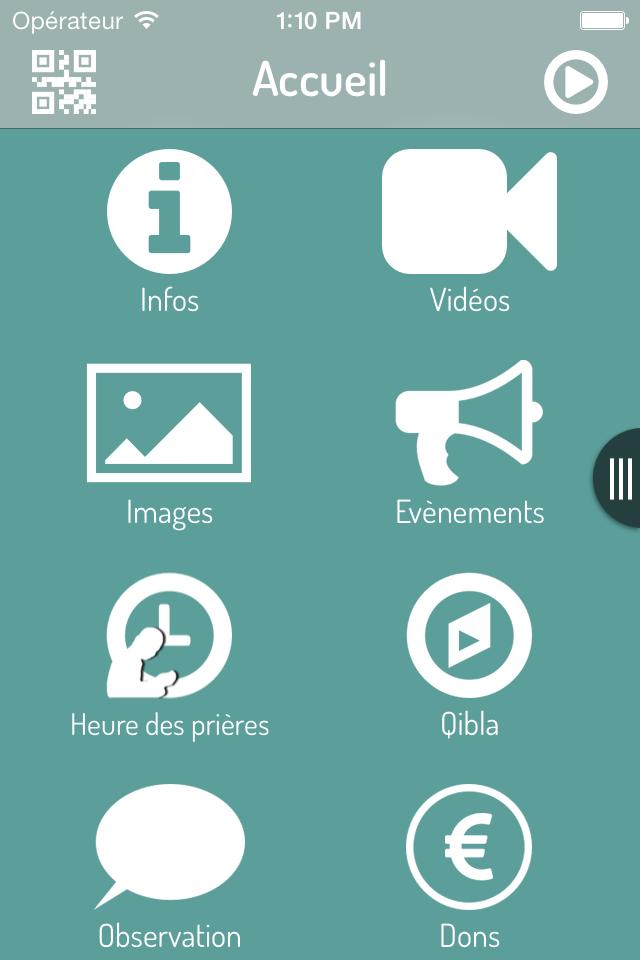This screenshot has height=960, width=640.
Task: Open the side drawer handle
Action: click(620, 479)
